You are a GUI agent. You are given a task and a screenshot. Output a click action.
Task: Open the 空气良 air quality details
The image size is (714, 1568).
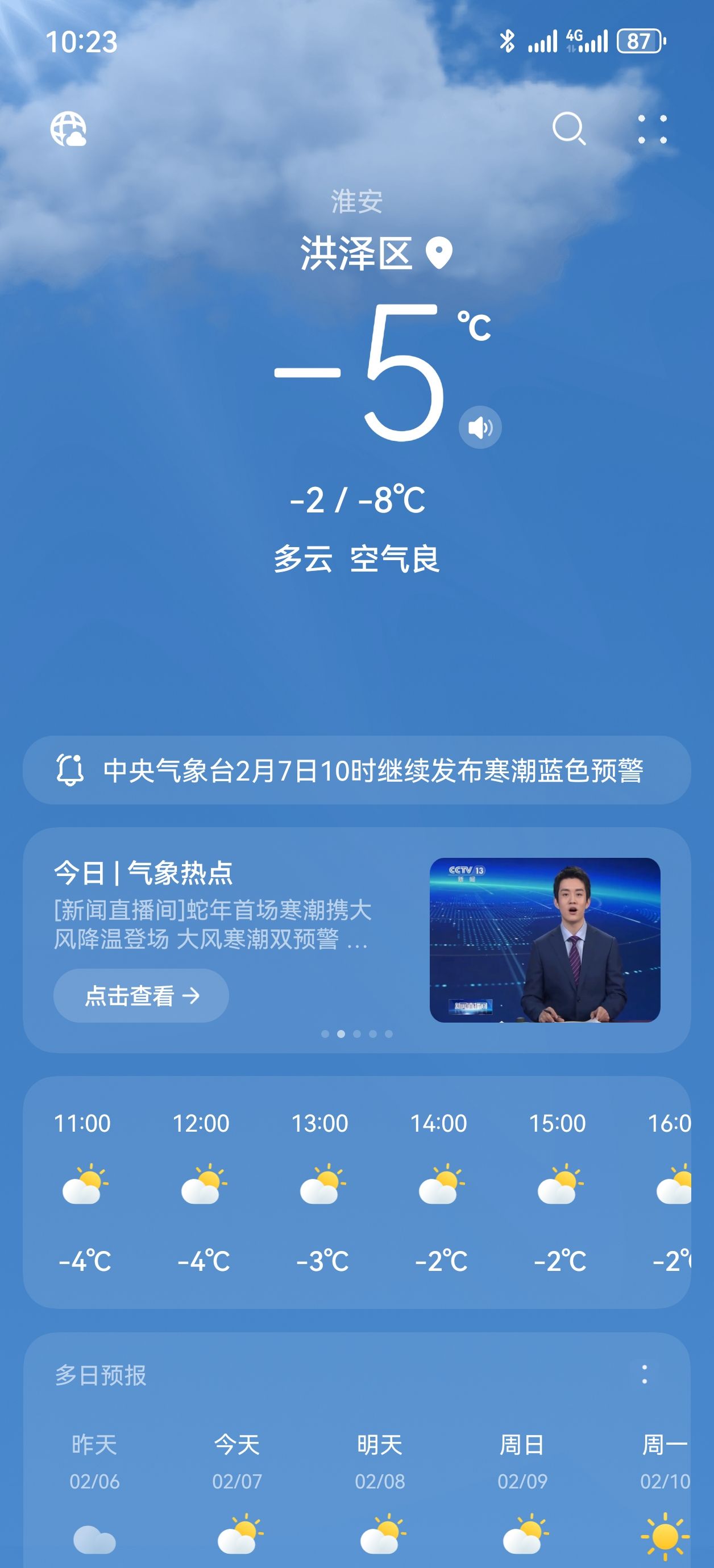[395, 559]
